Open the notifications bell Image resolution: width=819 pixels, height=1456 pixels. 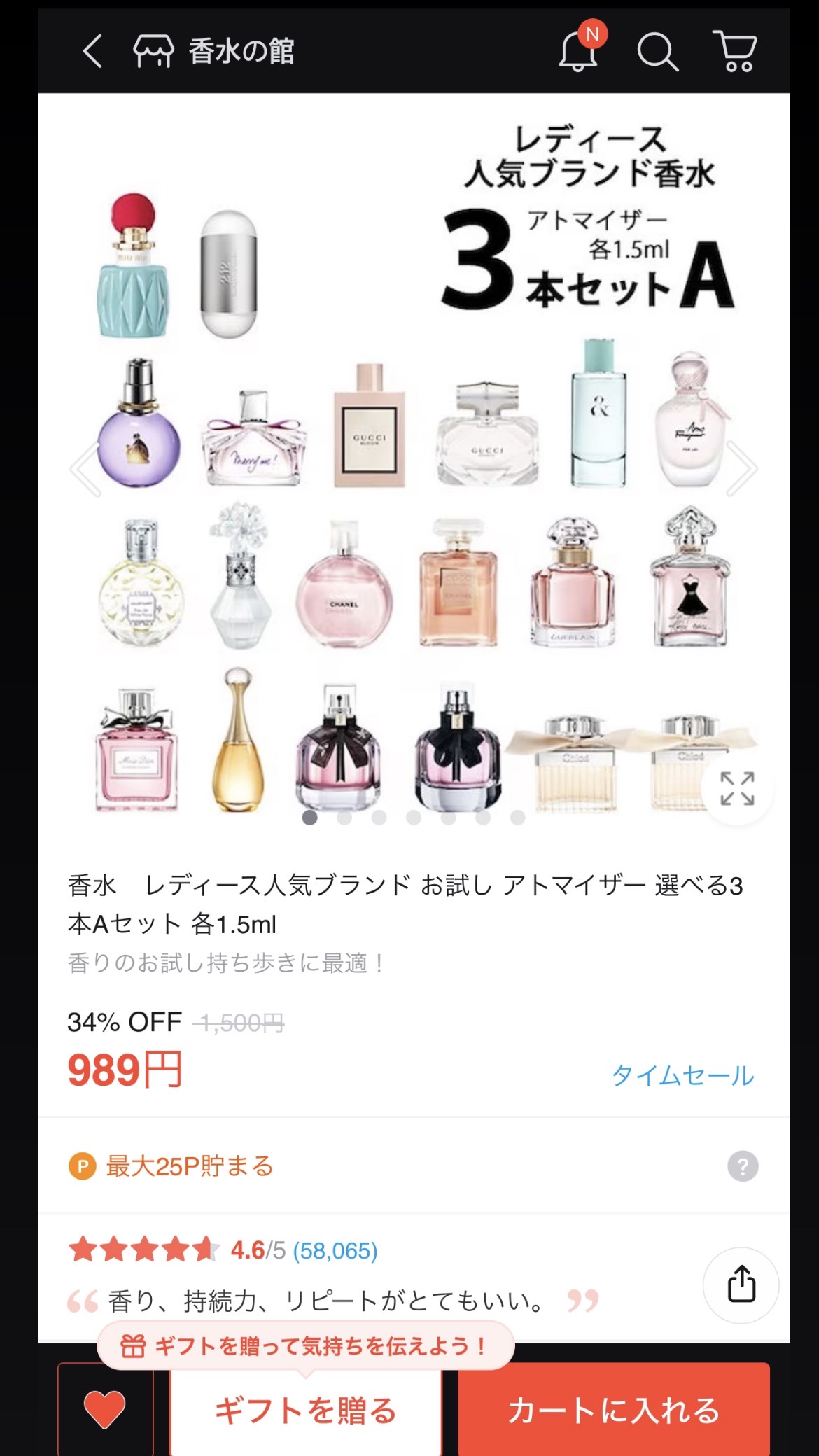(579, 50)
